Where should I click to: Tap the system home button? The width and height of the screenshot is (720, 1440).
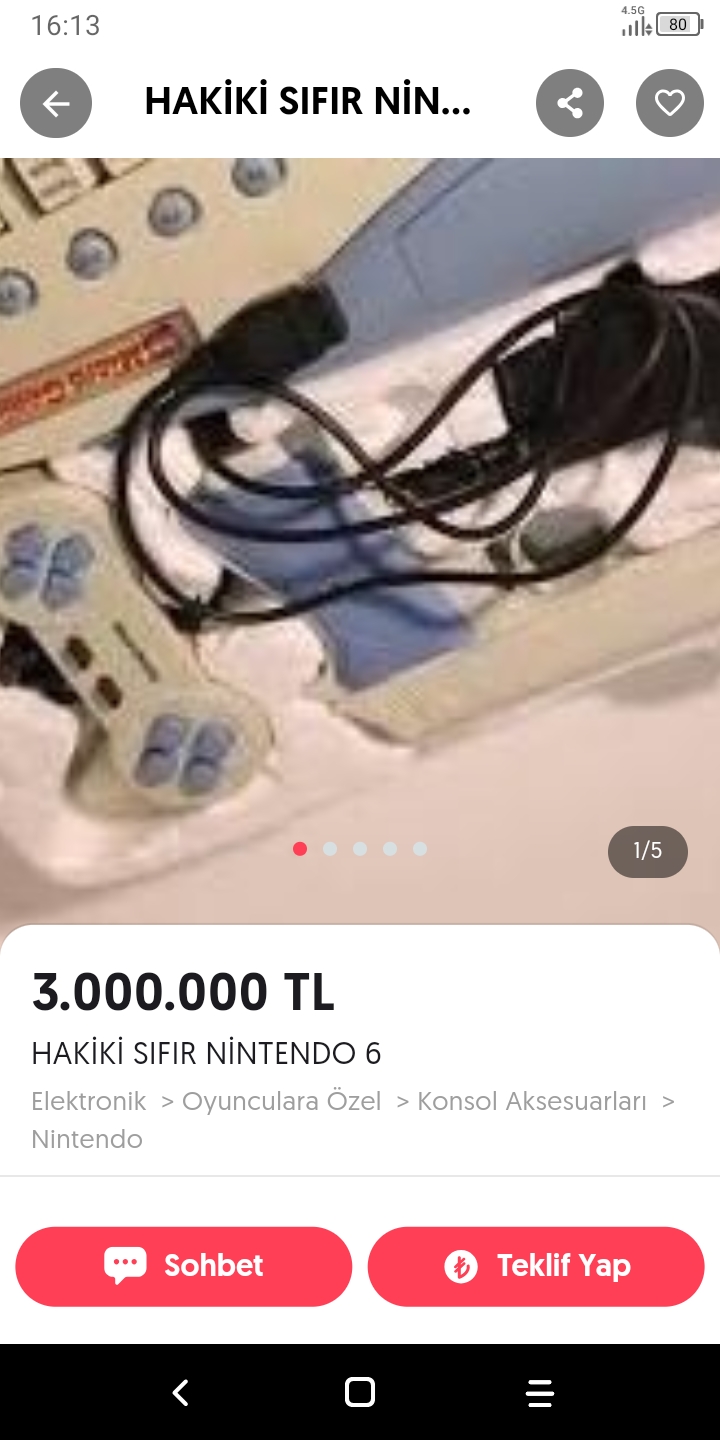(x=360, y=1392)
